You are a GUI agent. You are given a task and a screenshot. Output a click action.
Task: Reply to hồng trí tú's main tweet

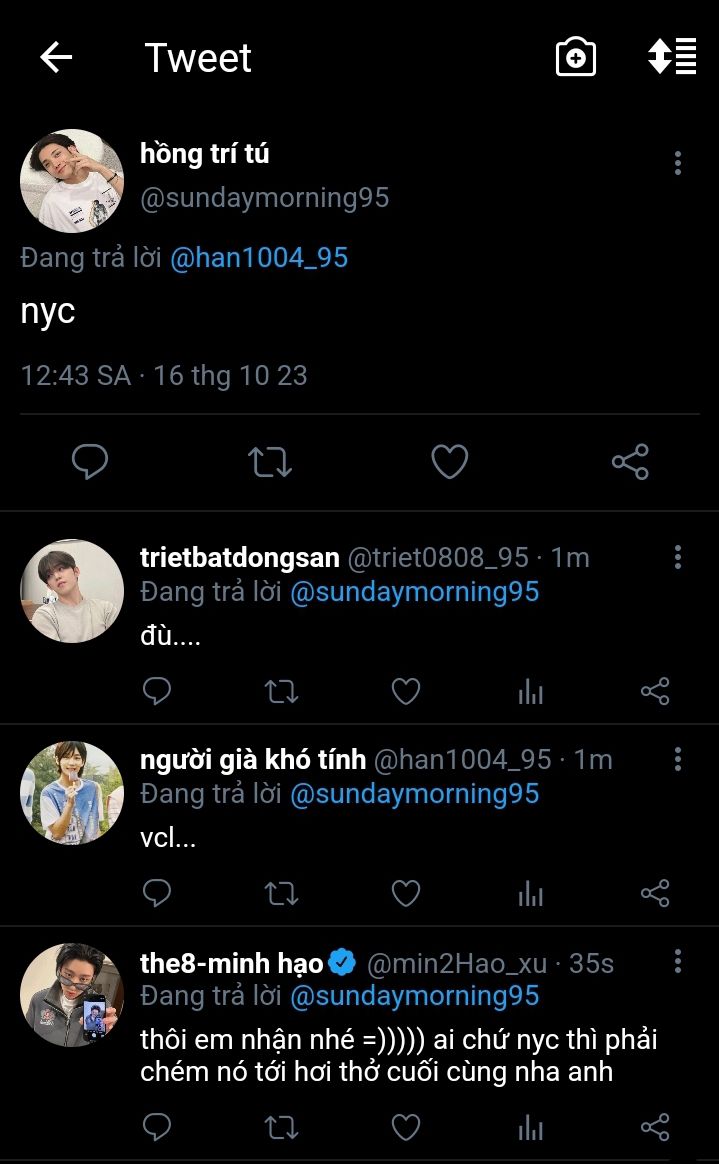90,462
